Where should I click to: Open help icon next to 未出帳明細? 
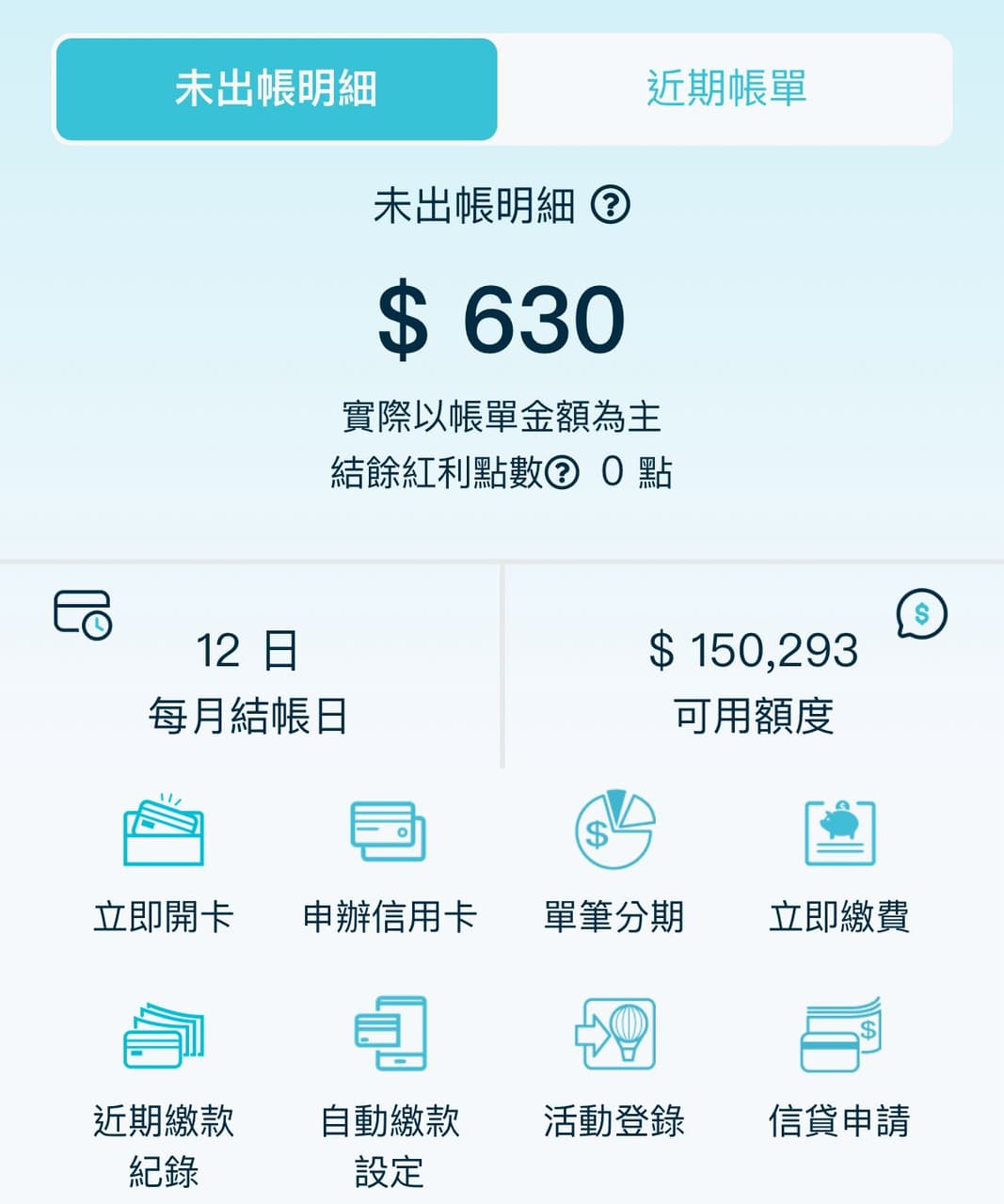click(611, 205)
